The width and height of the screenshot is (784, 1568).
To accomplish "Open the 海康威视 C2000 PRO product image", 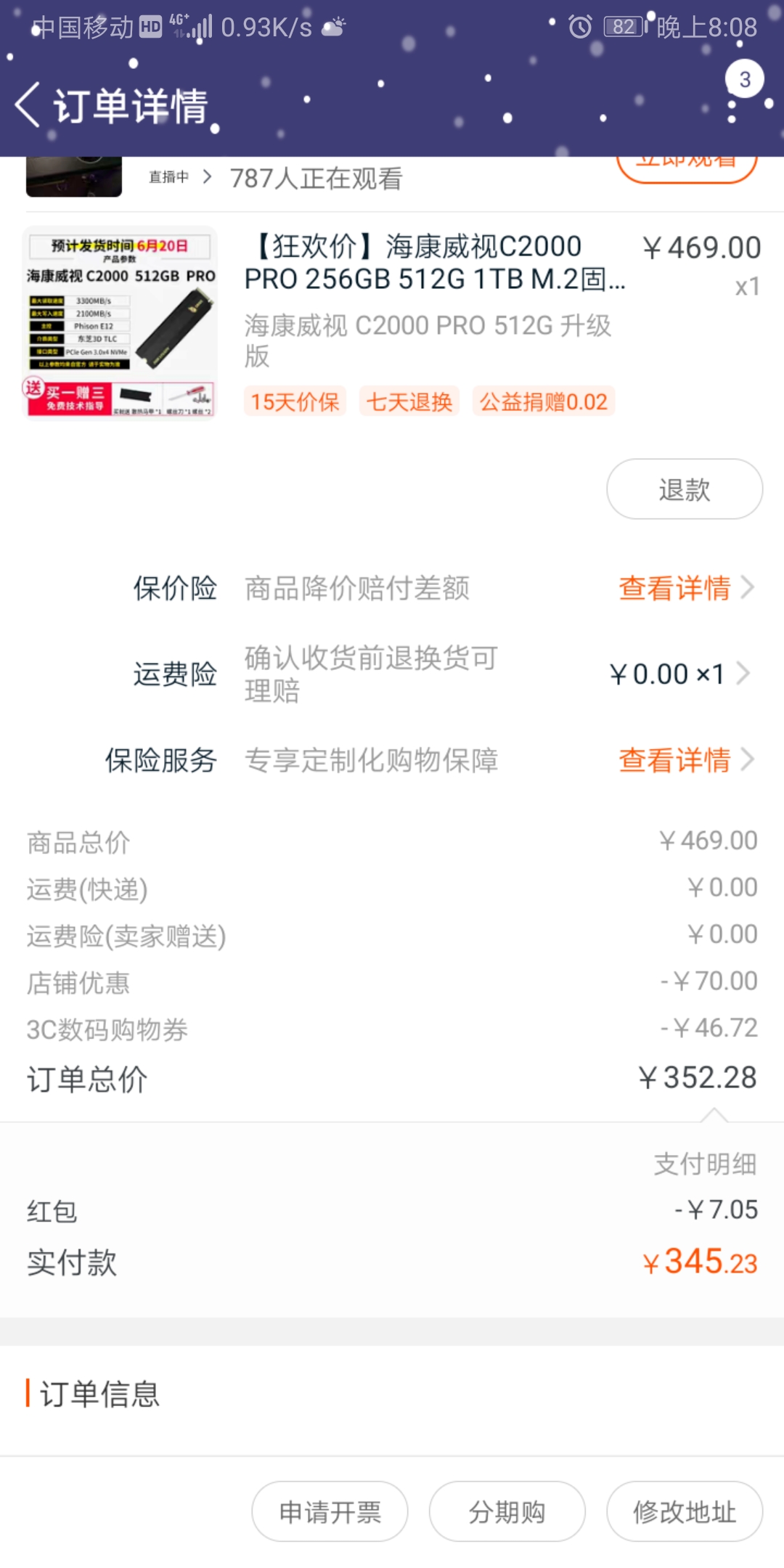I will pos(121,323).
